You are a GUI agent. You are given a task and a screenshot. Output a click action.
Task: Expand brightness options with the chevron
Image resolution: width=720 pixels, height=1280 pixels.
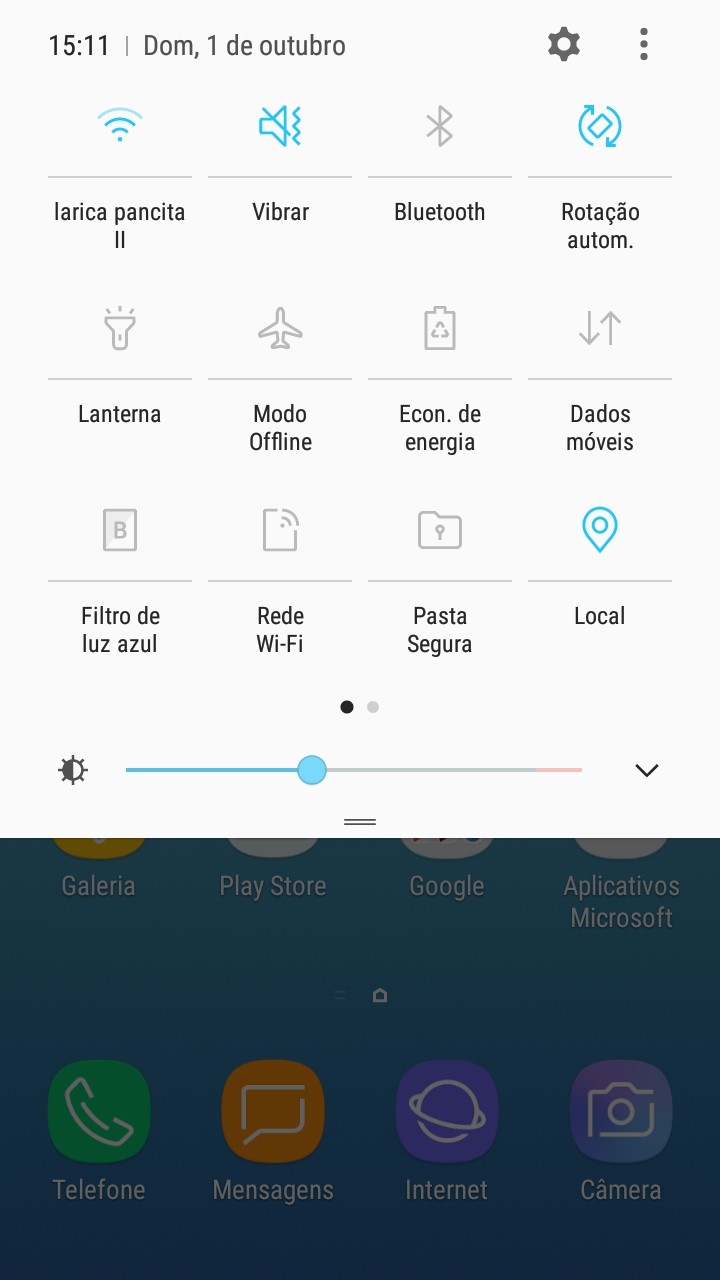click(x=647, y=770)
